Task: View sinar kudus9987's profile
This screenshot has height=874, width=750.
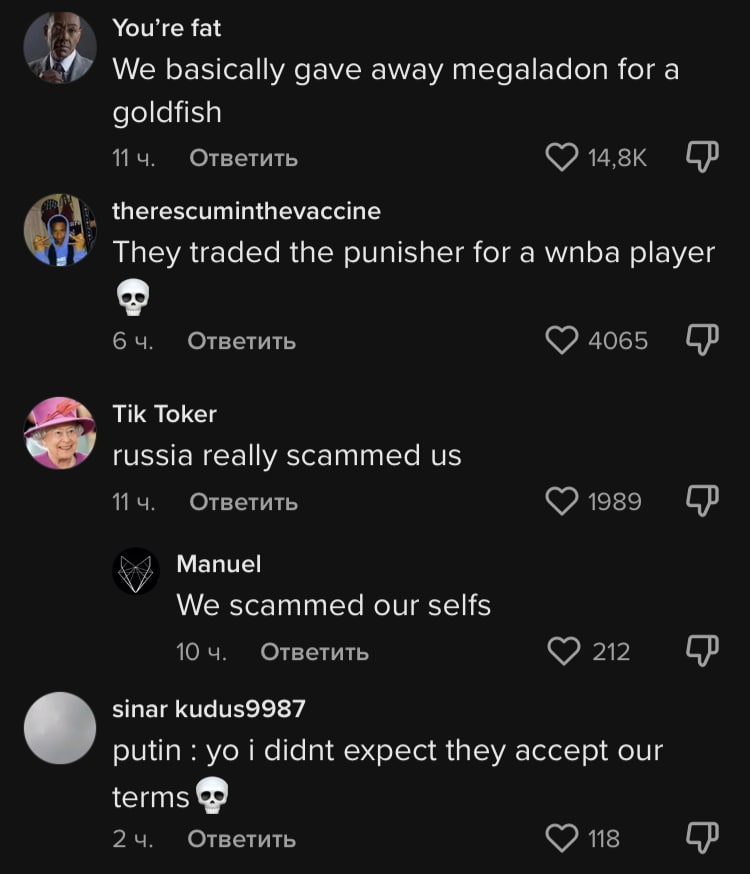Action: 60,728
